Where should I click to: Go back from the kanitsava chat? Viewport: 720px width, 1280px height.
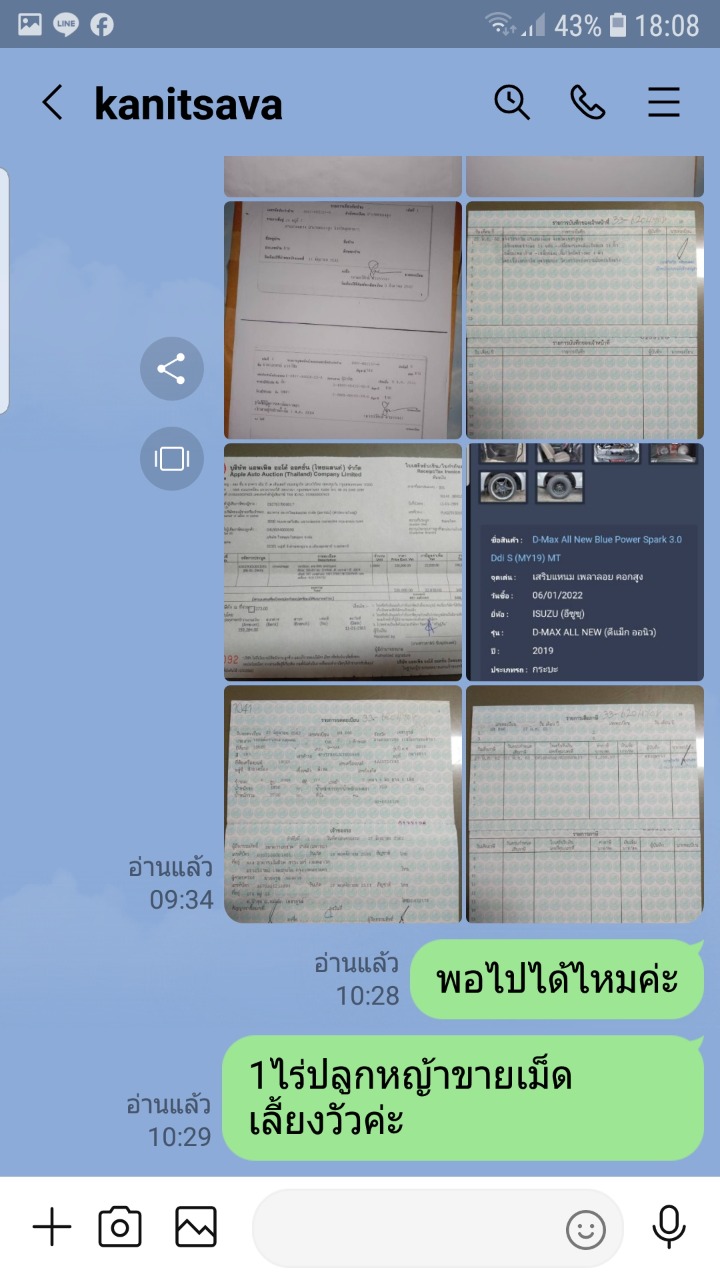tap(52, 103)
